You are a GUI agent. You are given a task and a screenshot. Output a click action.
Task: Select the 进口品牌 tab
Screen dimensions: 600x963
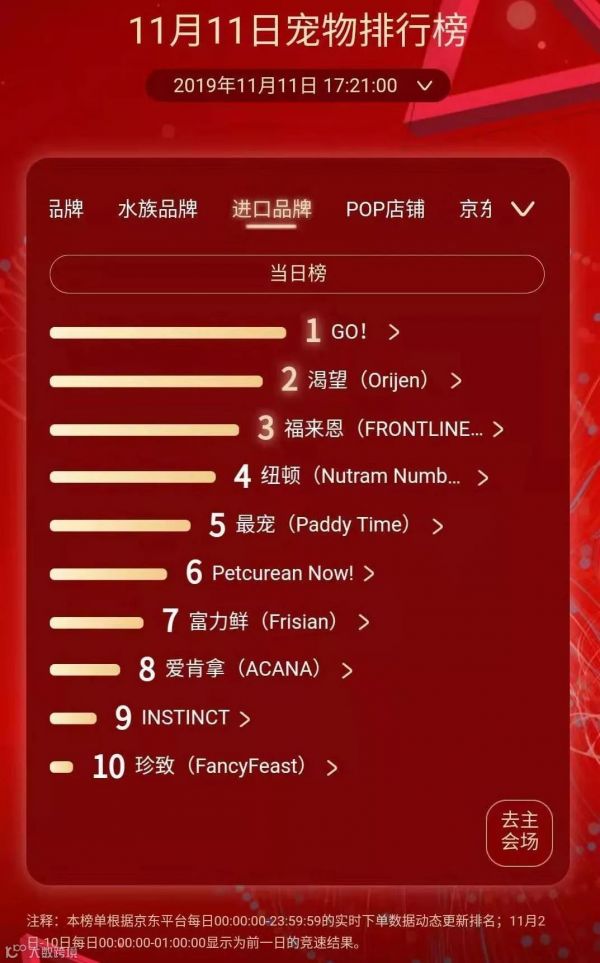pyautogui.click(x=271, y=209)
